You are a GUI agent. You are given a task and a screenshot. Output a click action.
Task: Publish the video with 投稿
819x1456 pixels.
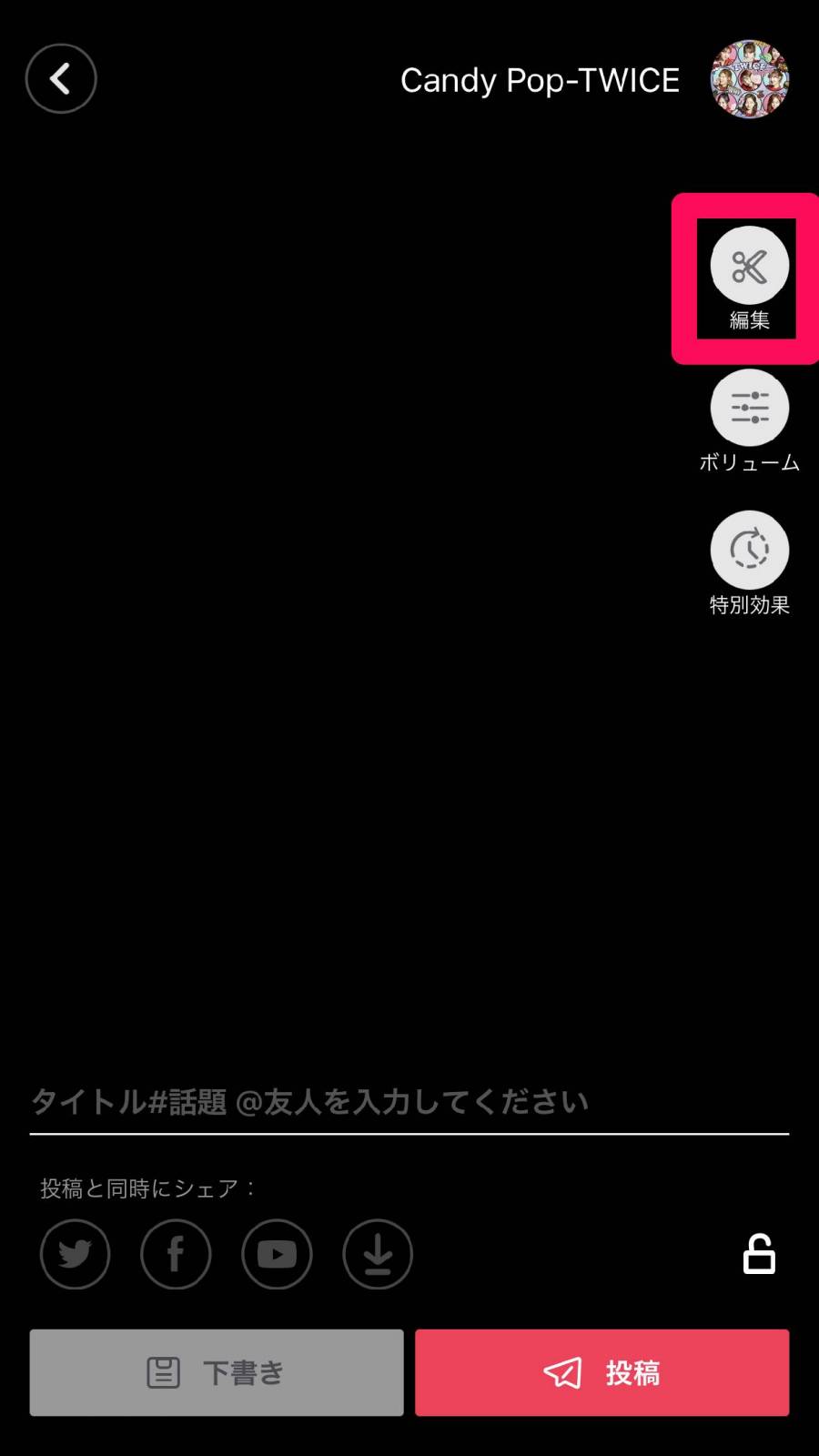coord(602,1372)
